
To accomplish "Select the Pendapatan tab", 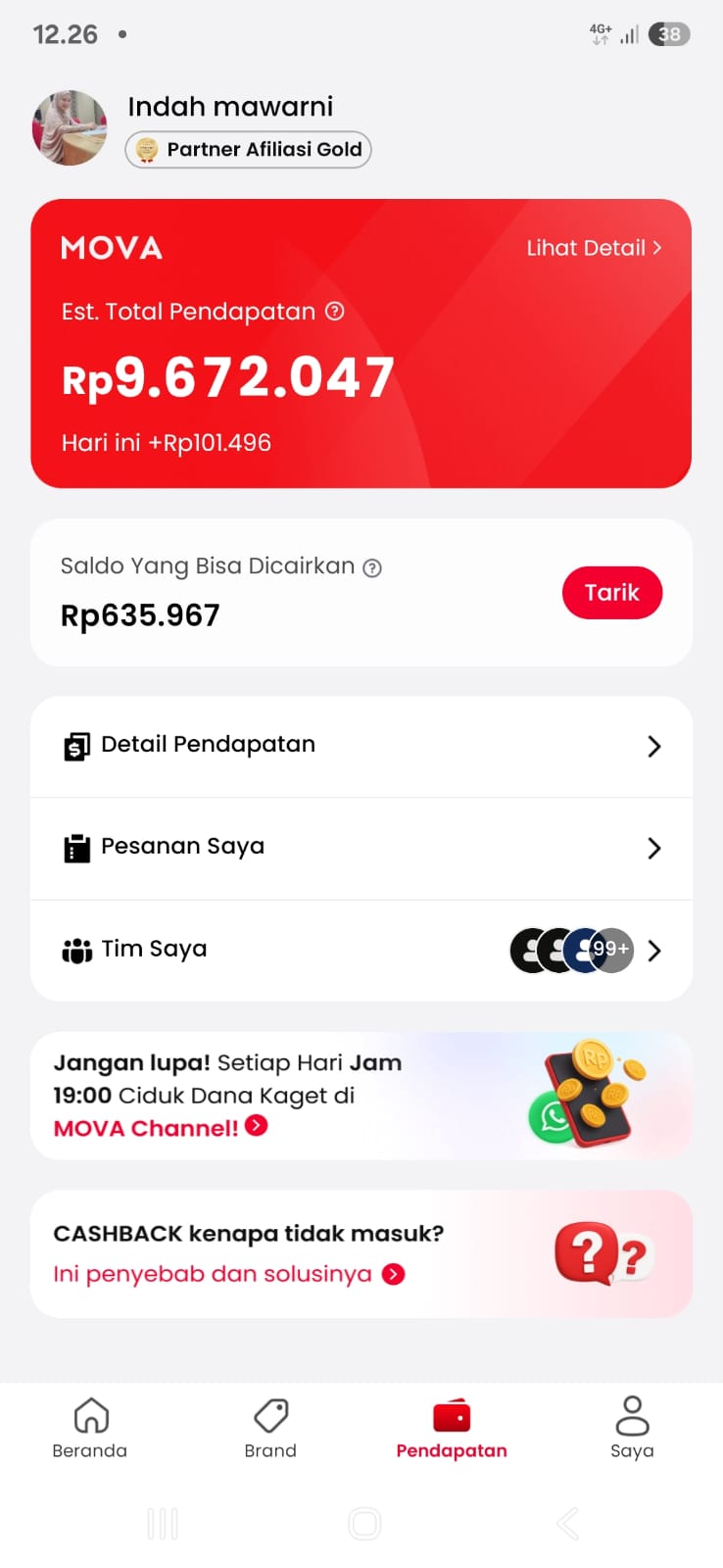I will pos(452,1428).
